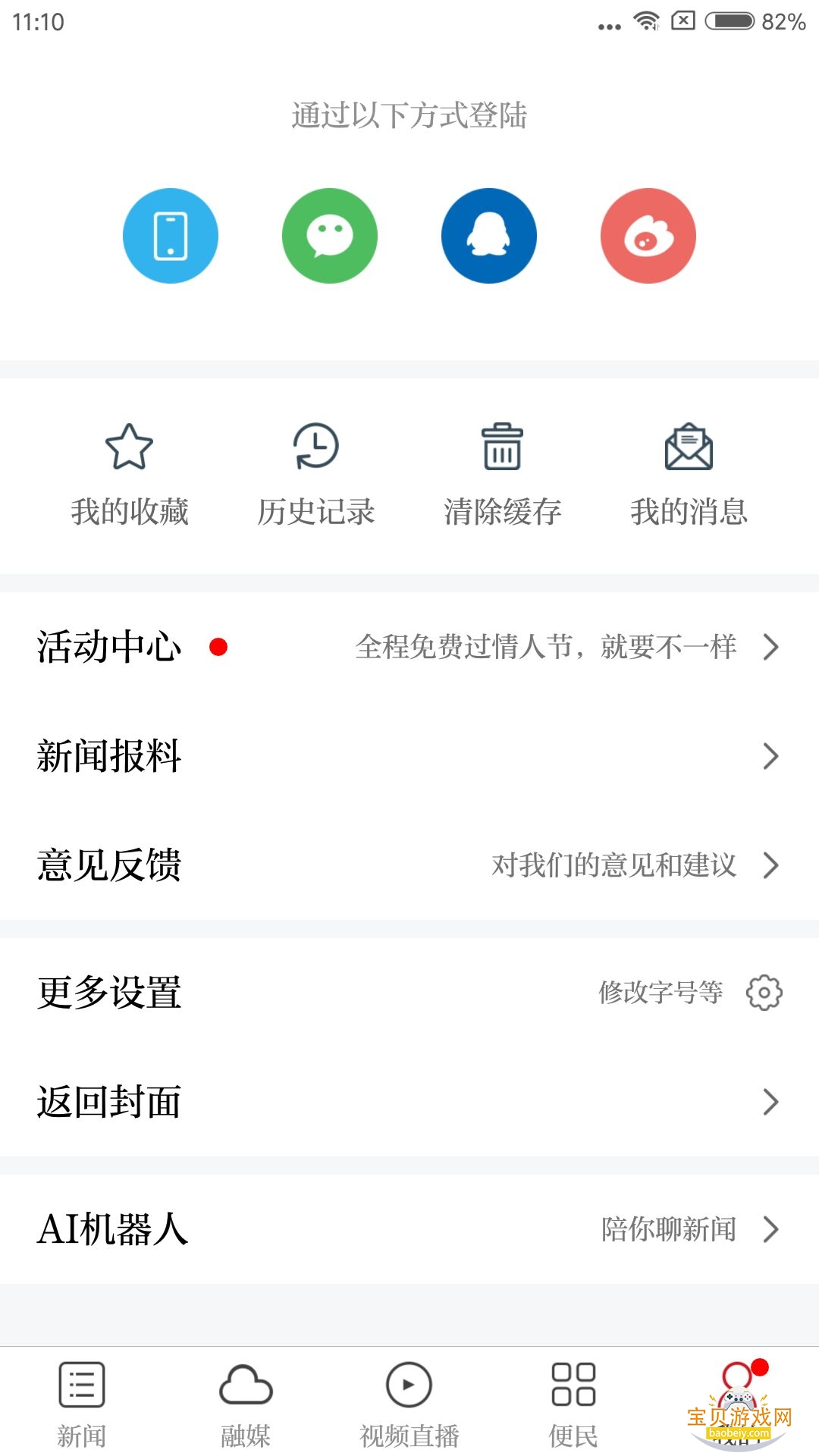Switch to the 视频直播 tab

[410, 1407]
